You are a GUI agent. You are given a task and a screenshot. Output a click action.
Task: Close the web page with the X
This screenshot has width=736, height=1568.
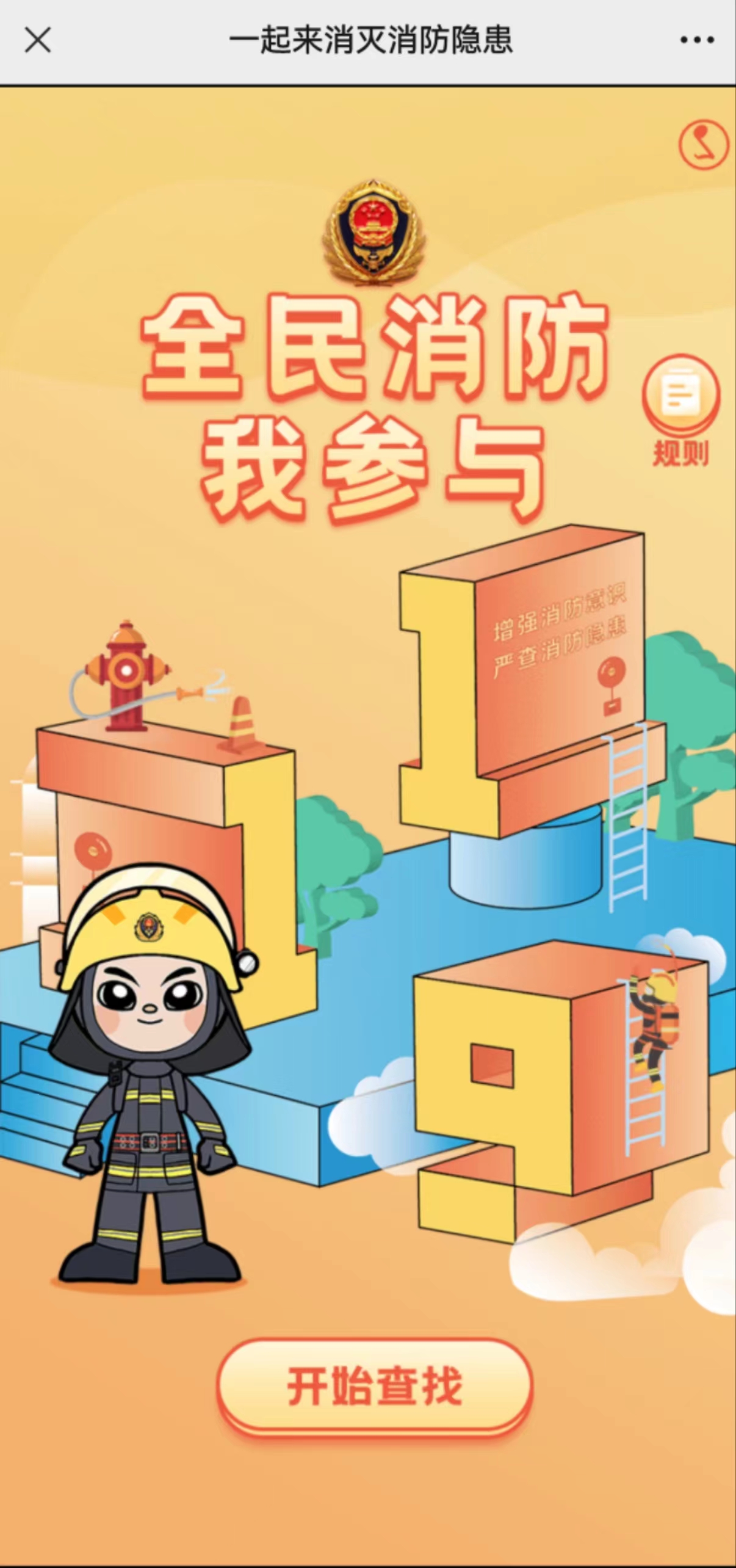[38, 40]
